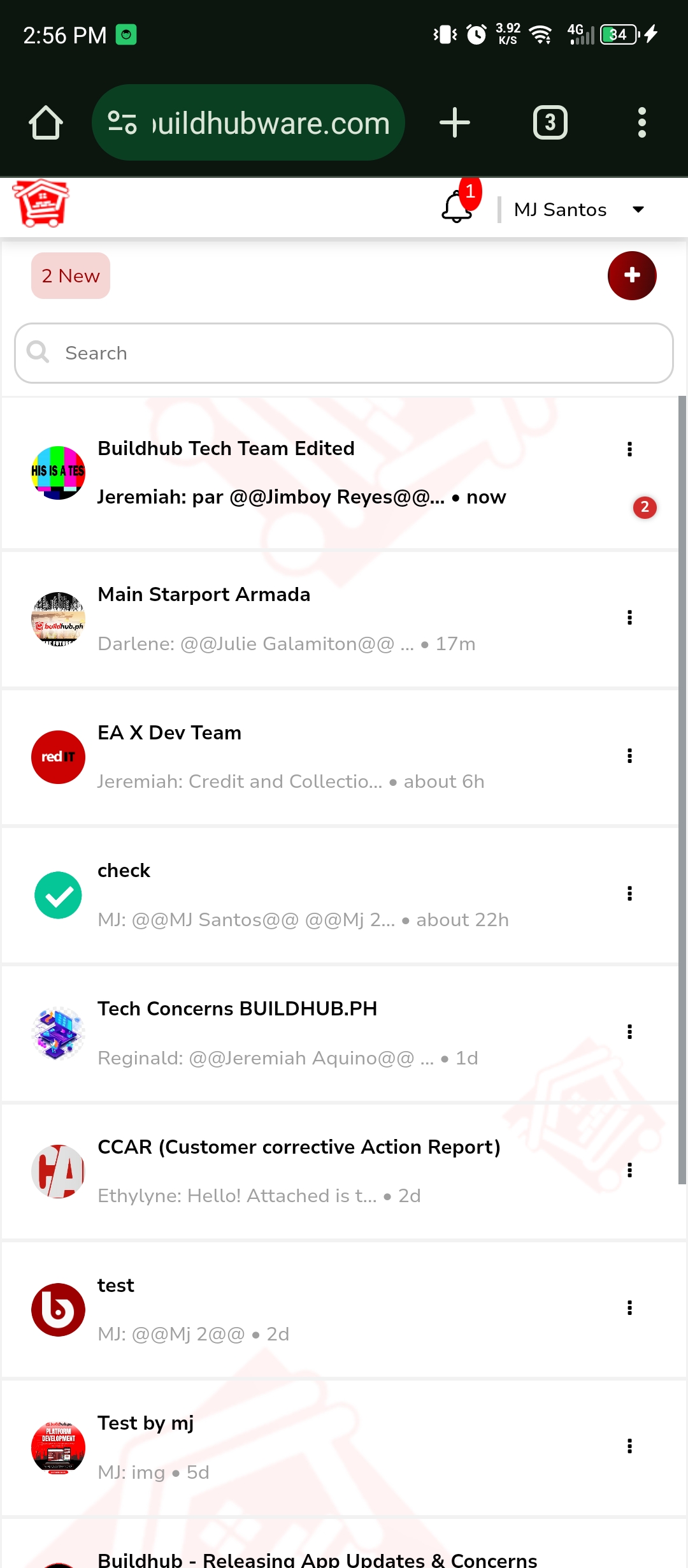This screenshot has height=1568, width=688.
Task: Show options for Main Starport Armada
Action: pos(629,618)
